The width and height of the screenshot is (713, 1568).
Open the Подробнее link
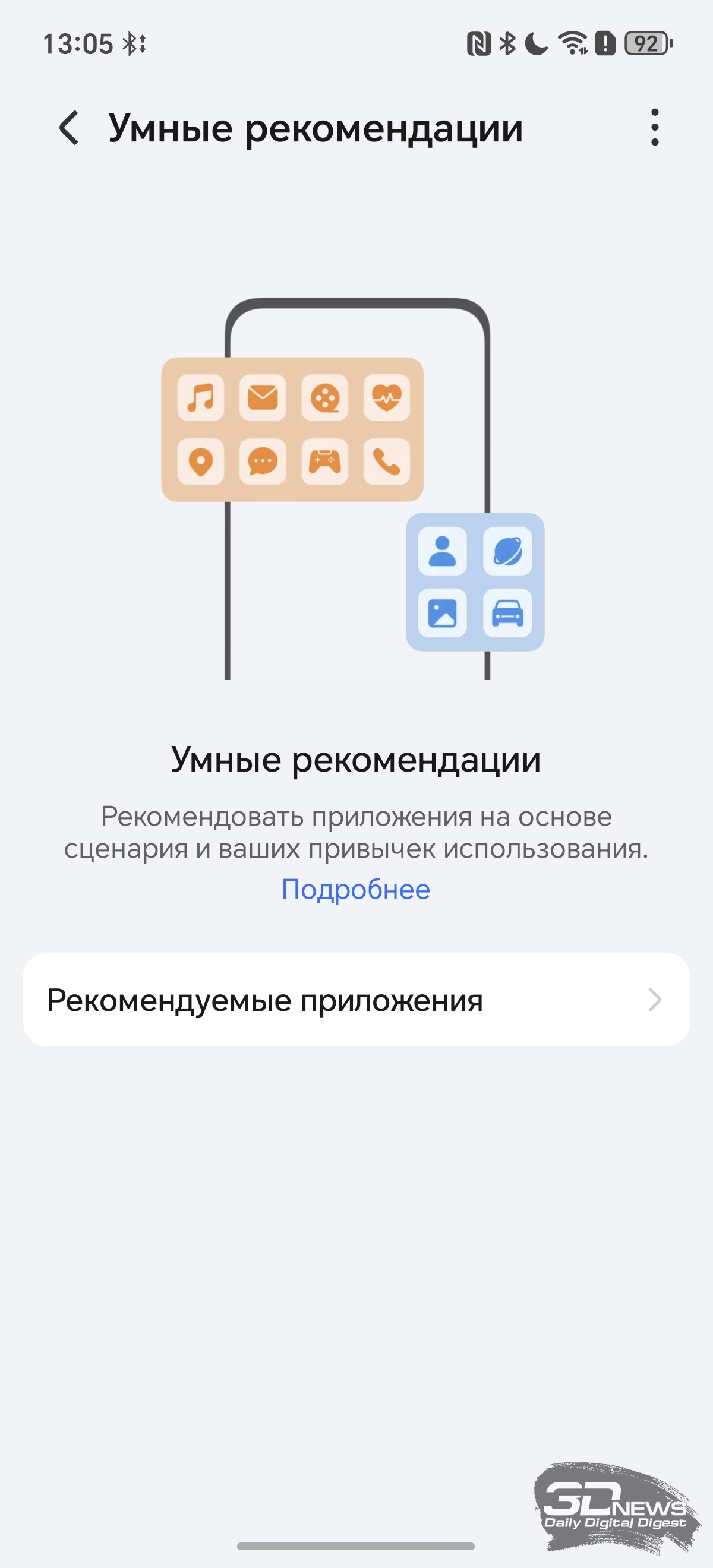pos(355,889)
